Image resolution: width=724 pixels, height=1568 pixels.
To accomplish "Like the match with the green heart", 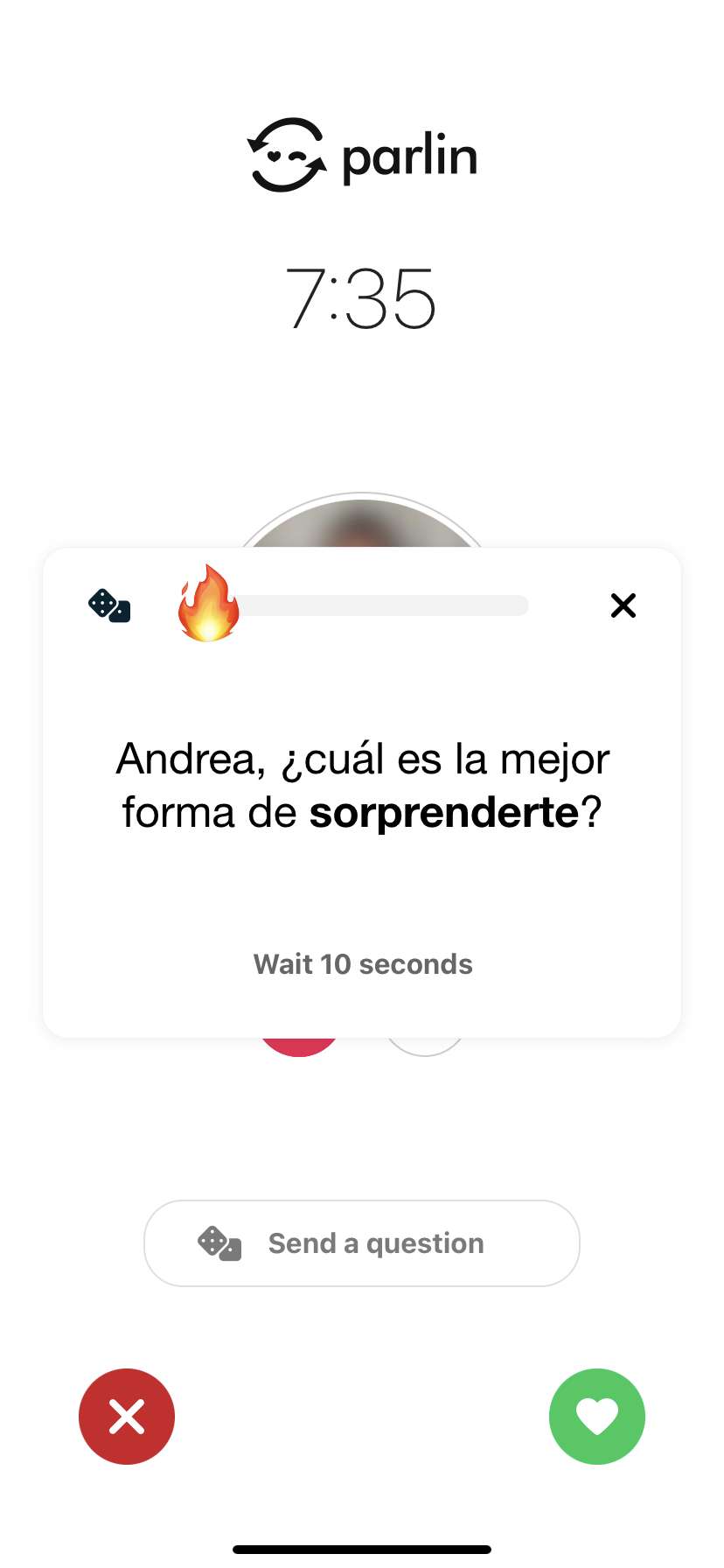I will pos(597,1416).
